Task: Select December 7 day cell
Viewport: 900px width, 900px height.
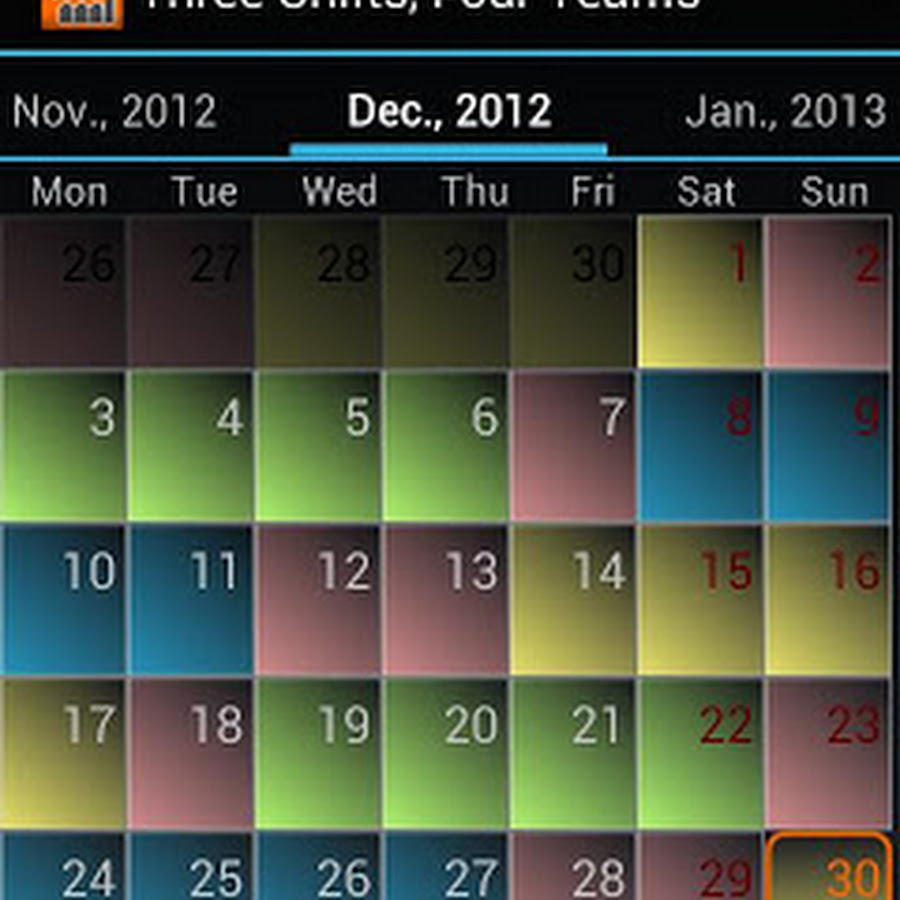Action: pyautogui.click(x=573, y=446)
